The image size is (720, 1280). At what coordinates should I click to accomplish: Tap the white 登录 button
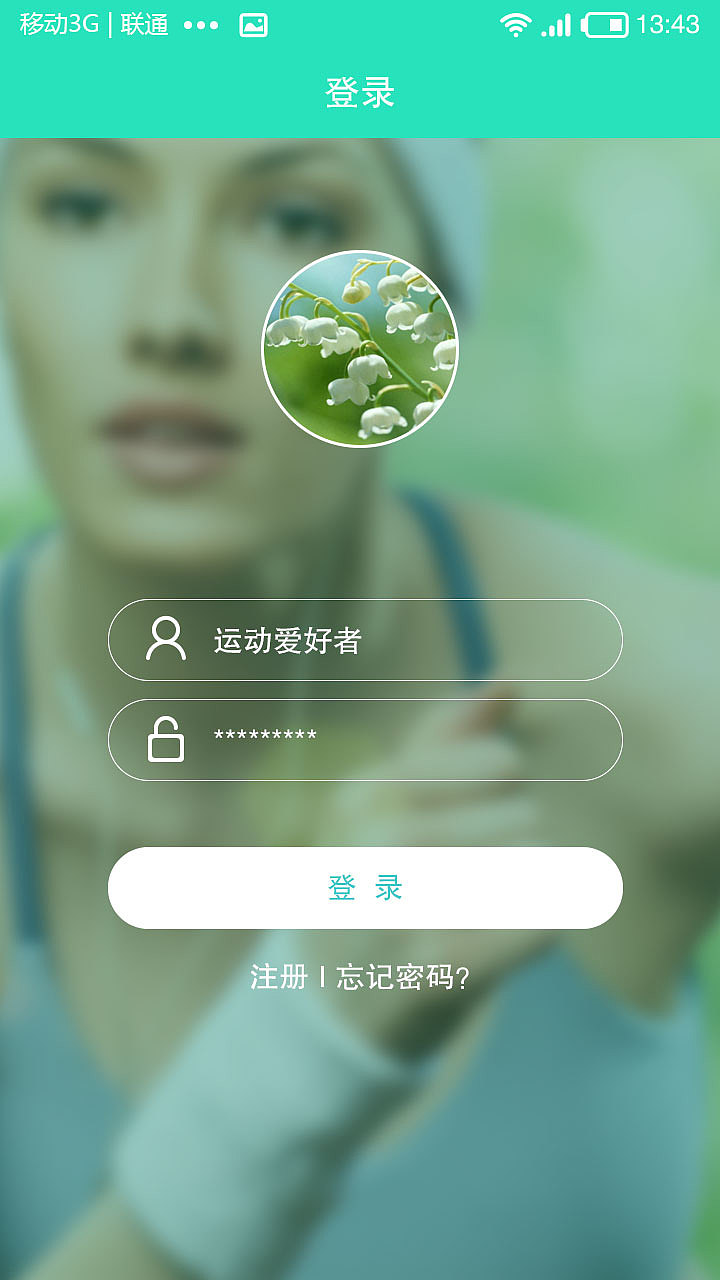click(x=365, y=888)
